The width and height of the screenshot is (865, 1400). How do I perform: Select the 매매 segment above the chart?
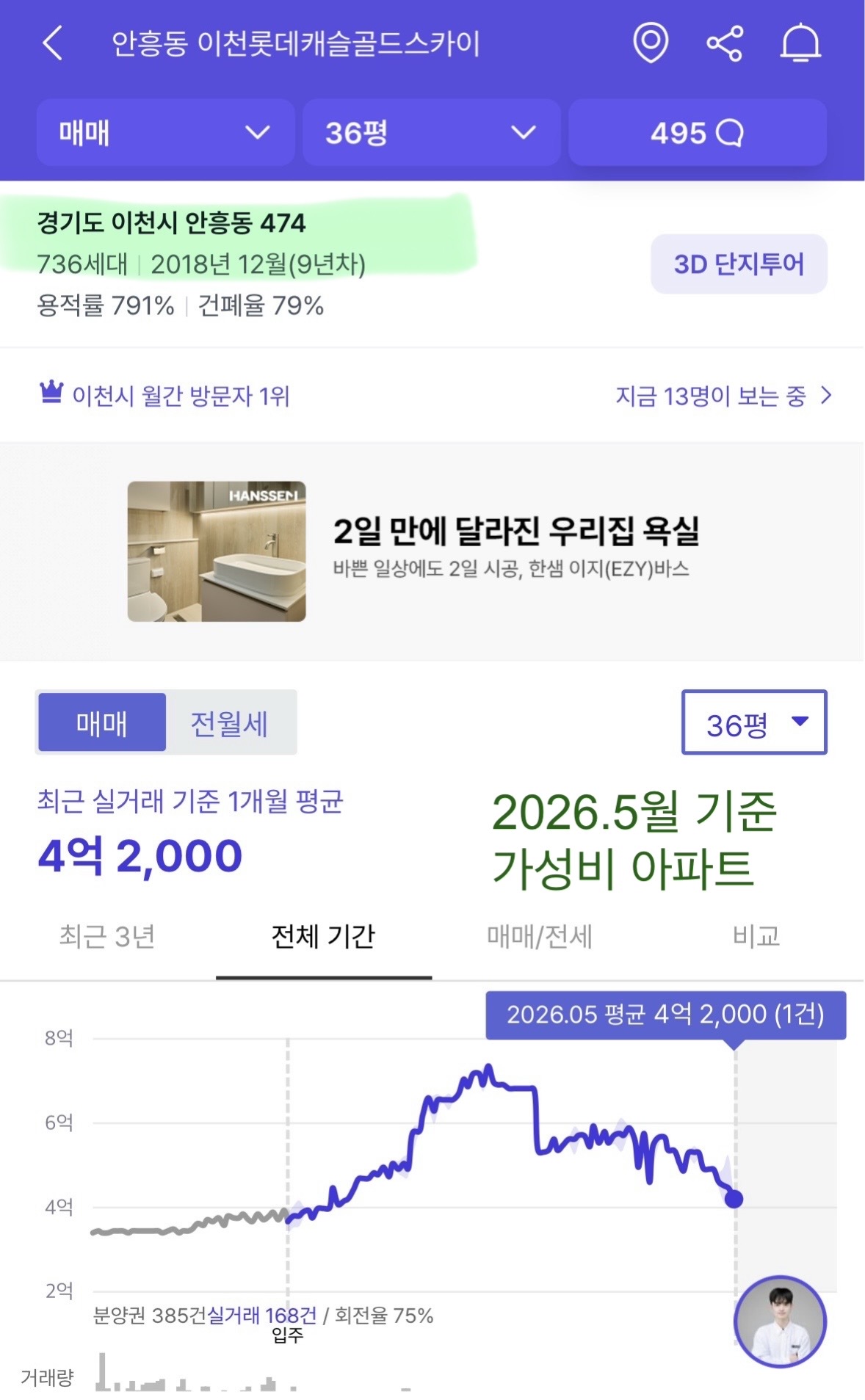click(x=102, y=722)
